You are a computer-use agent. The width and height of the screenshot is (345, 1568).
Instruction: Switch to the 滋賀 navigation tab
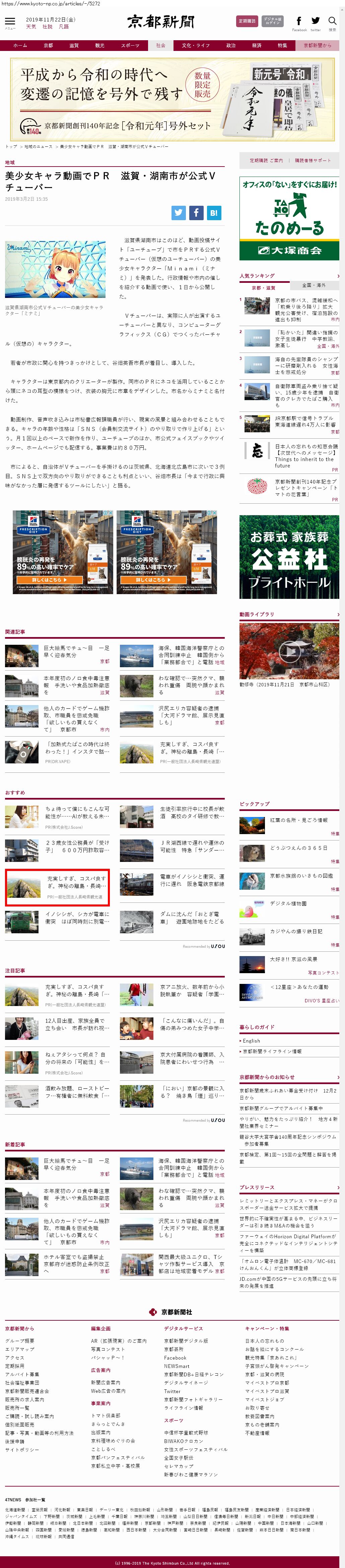[x=74, y=45]
